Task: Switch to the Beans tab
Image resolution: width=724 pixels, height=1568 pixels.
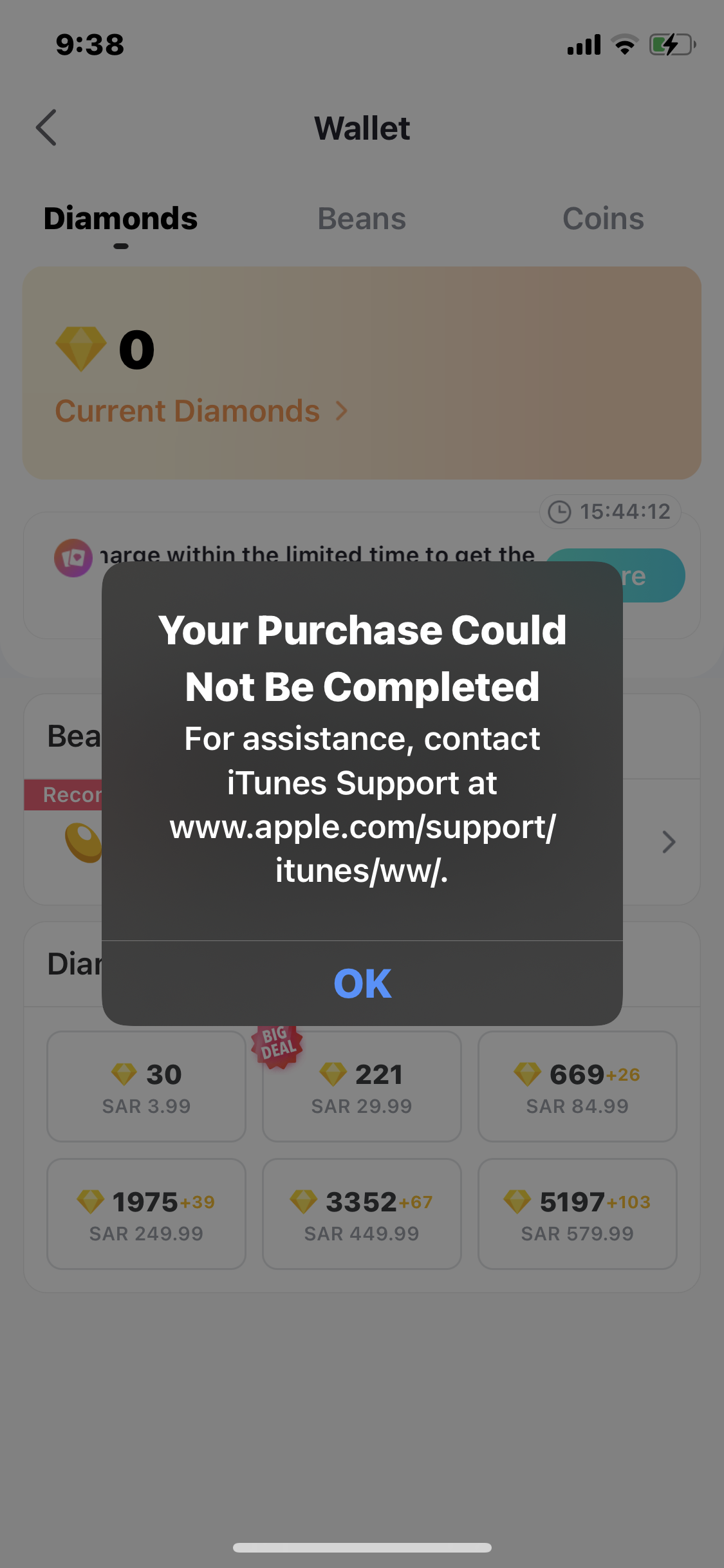Action: pos(362,218)
